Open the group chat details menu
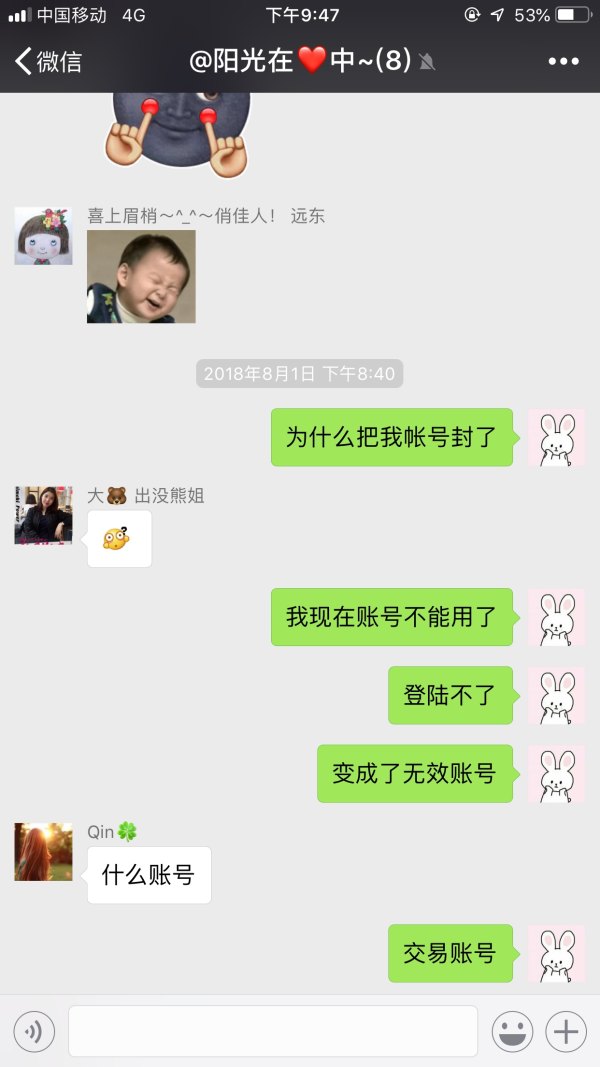This screenshot has height=1067, width=600. coord(563,61)
